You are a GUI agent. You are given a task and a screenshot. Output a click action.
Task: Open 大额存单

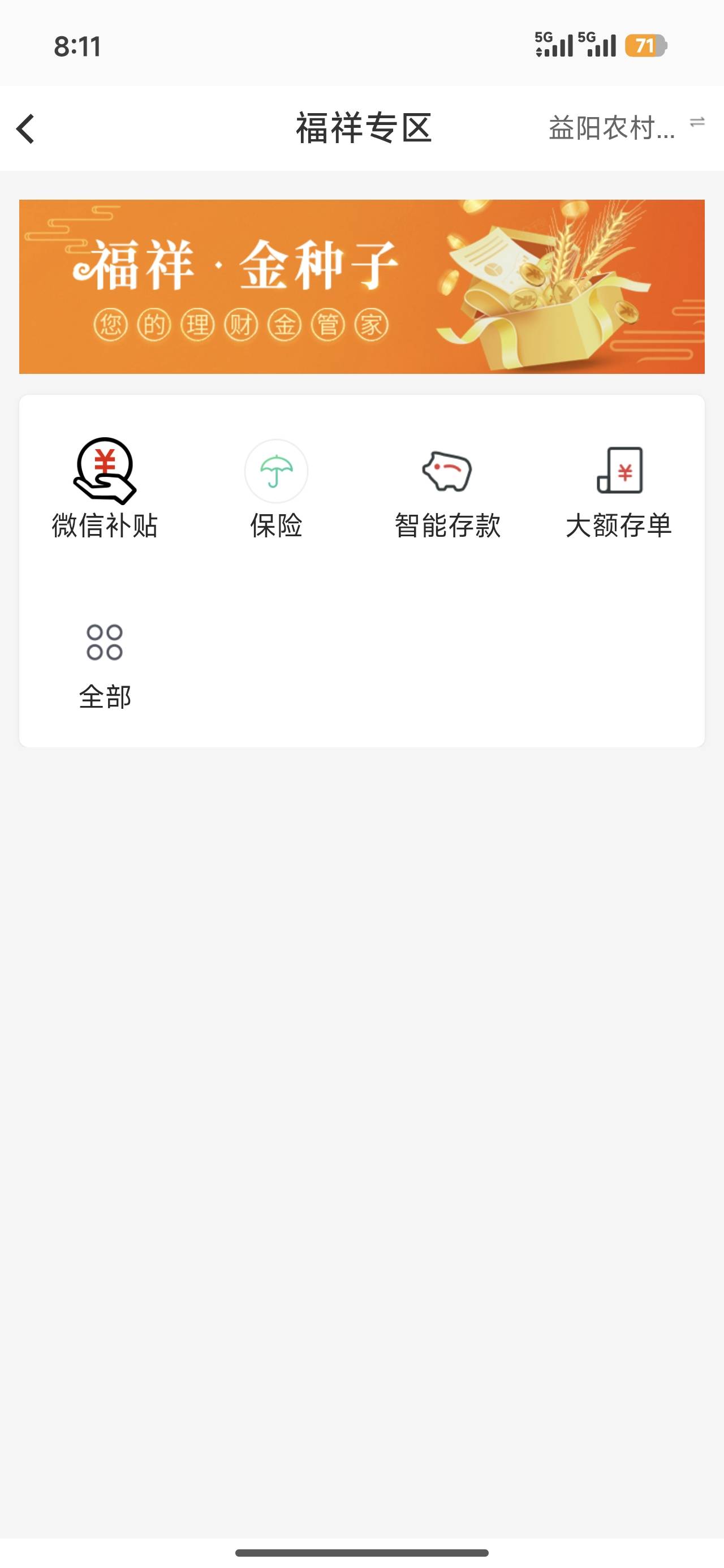pos(619,488)
